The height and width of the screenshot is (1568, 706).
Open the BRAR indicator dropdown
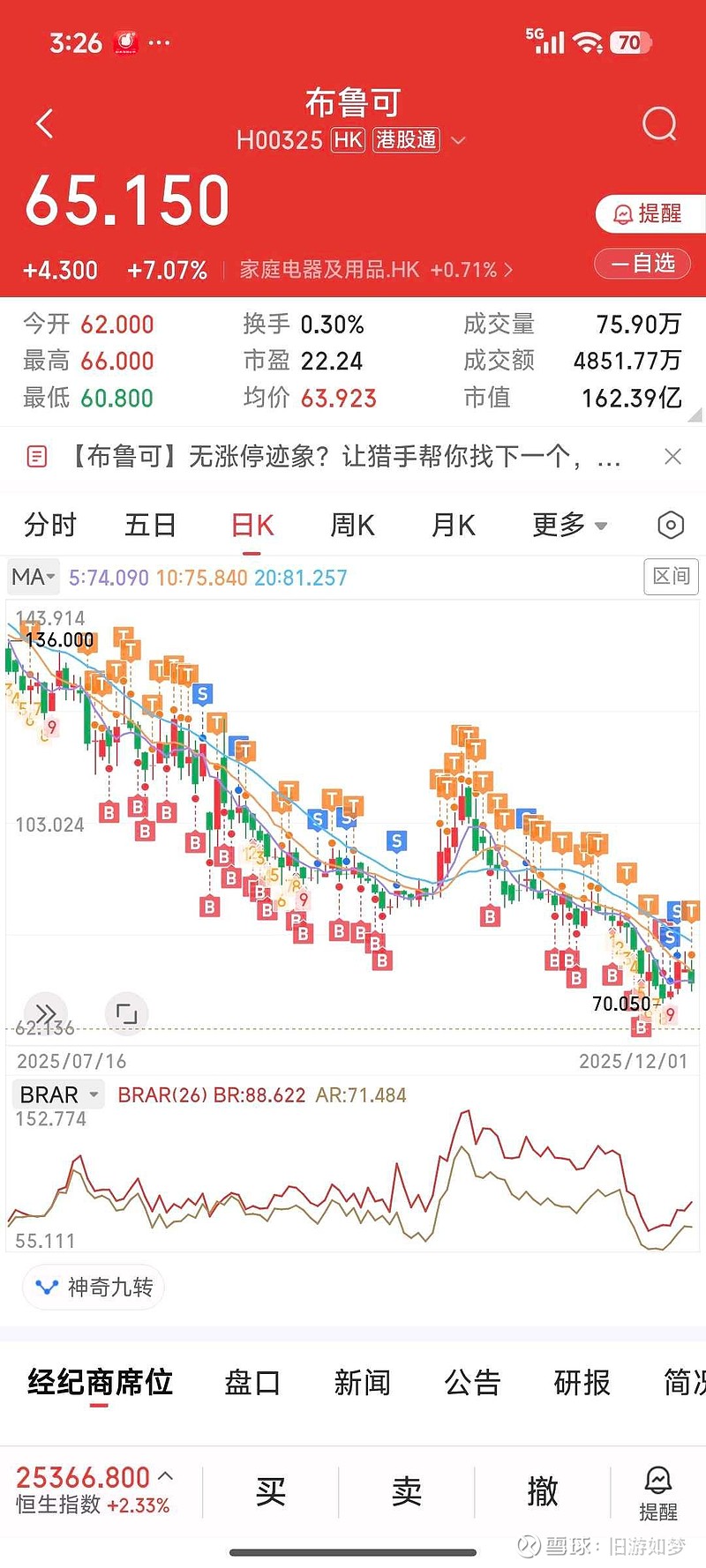pos(56,1094)
